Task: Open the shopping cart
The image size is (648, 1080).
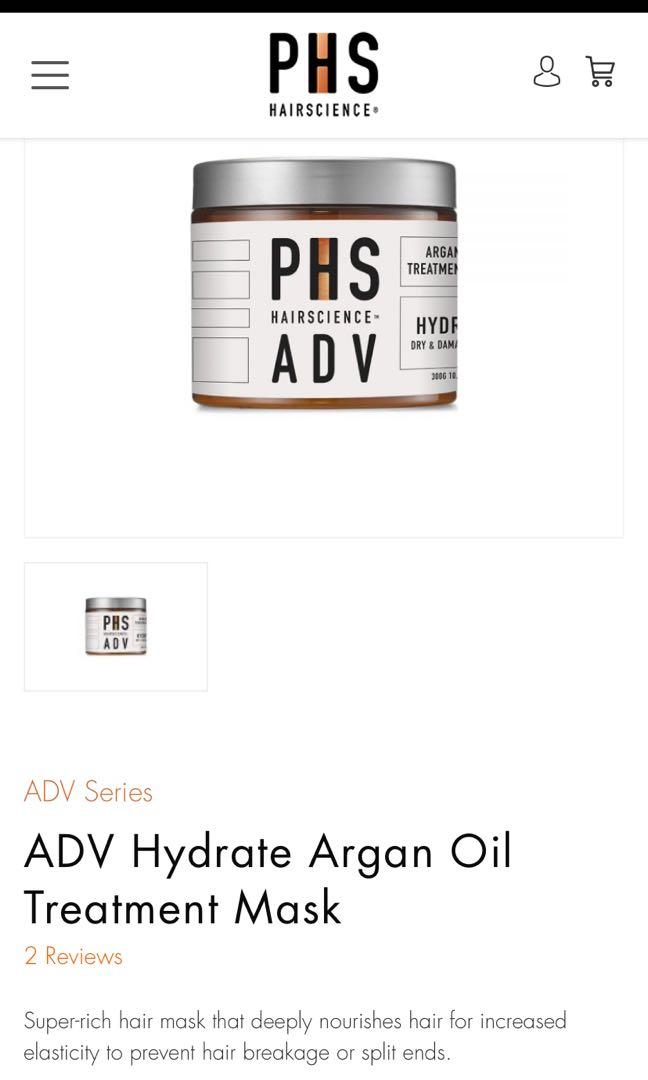Action: coord(600,72)
